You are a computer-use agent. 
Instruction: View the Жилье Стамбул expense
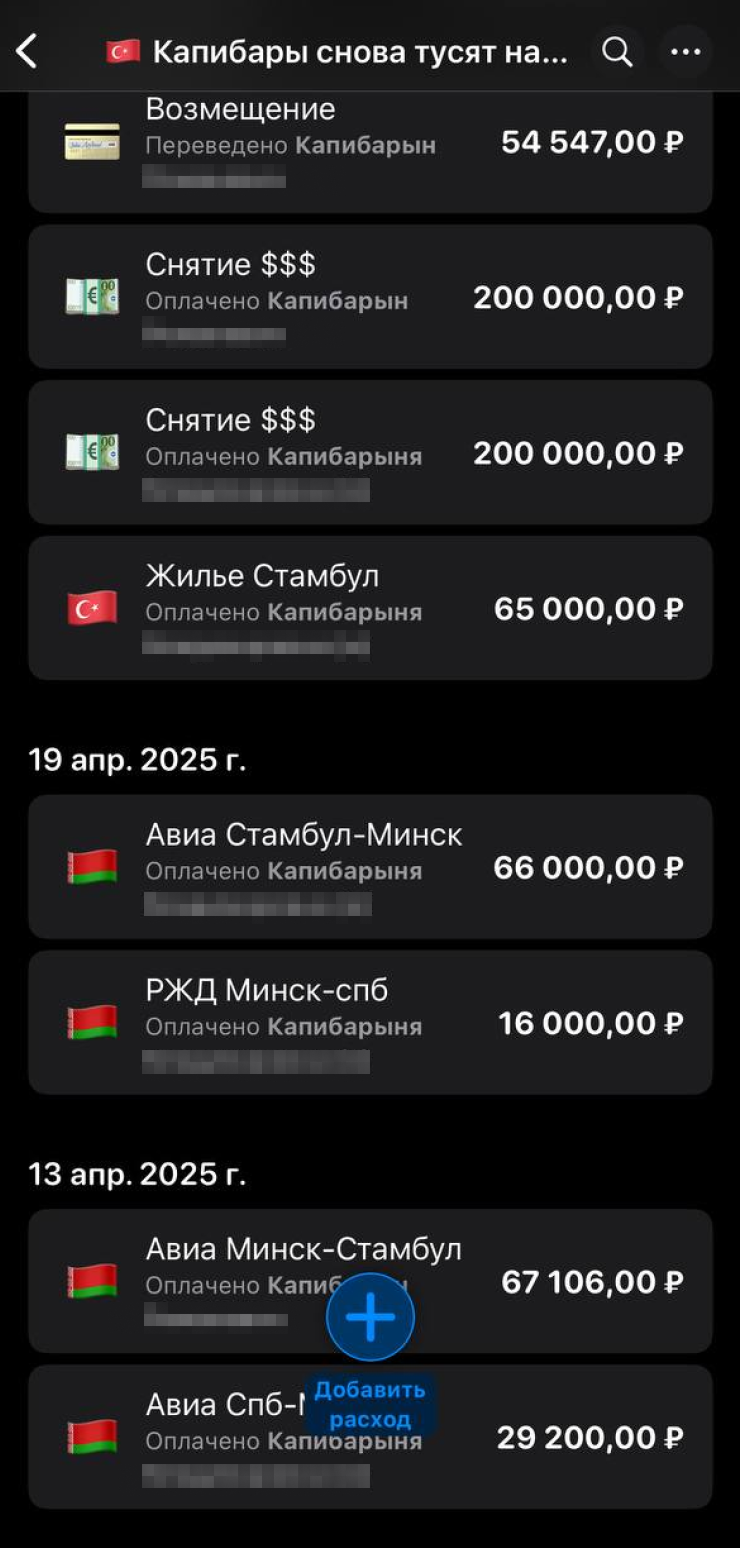click(370, 608)
